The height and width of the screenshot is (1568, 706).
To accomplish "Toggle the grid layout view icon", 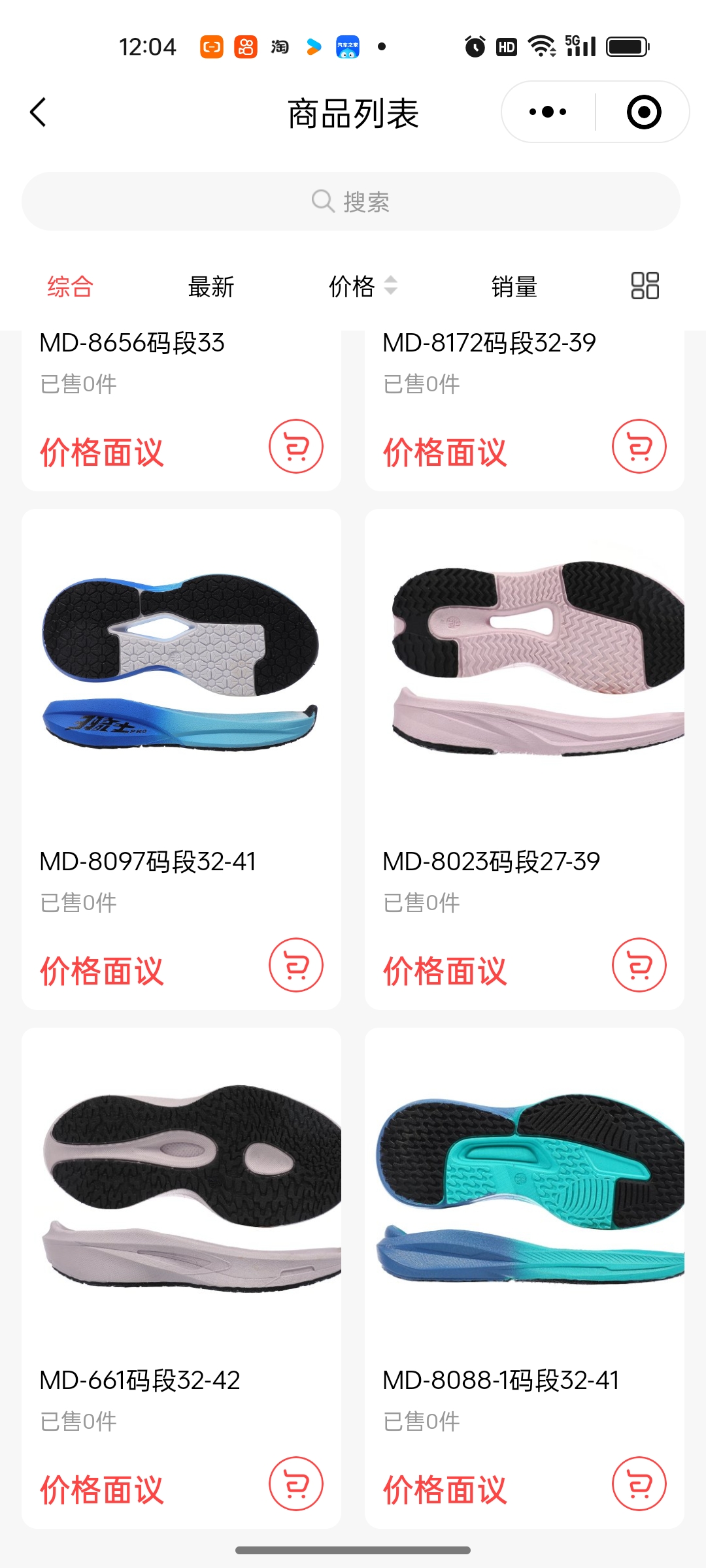I will [645, 286].
